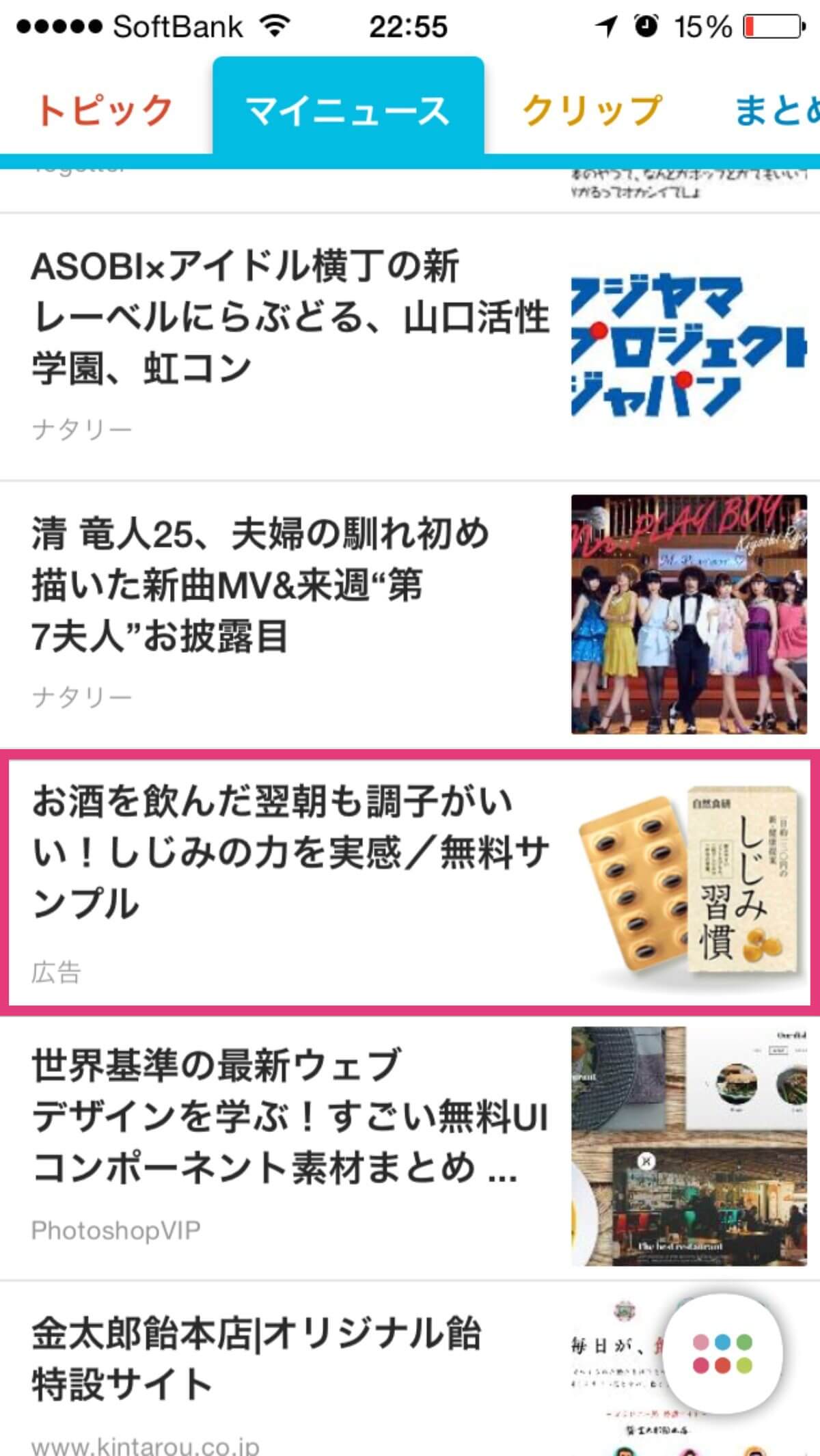Open the ASOBI×アイドル横丁 article

pos(410,347)
